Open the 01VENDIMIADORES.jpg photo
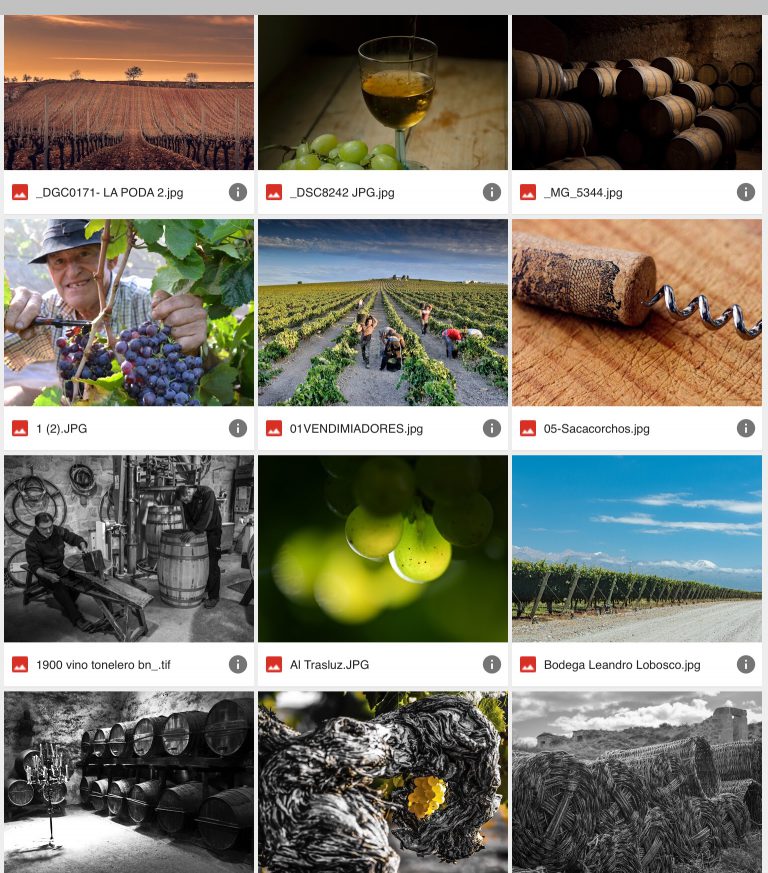Screen dimensions: 768x873 tap(383, 312)
